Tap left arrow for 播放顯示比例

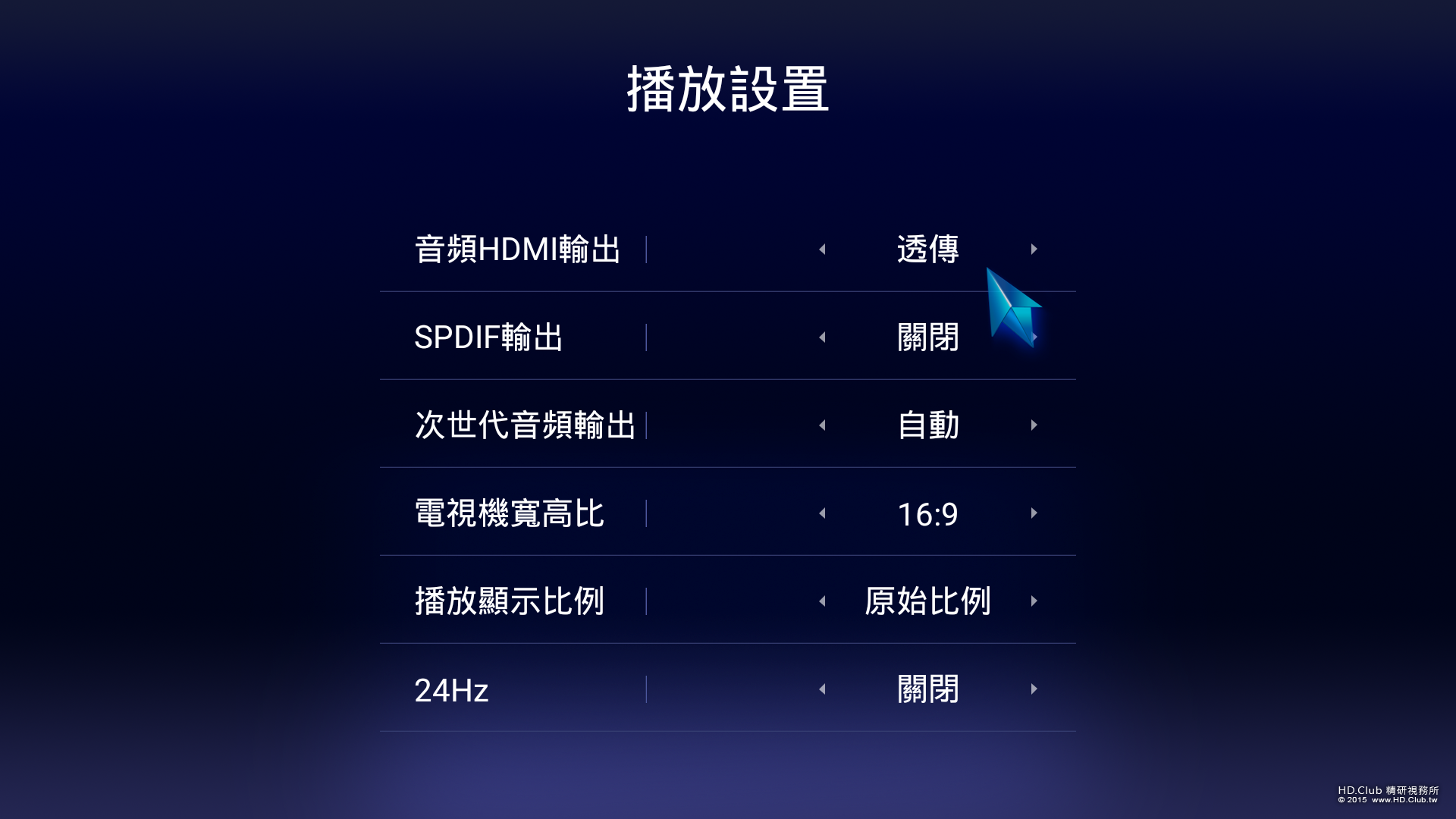[x=822, y=601]
